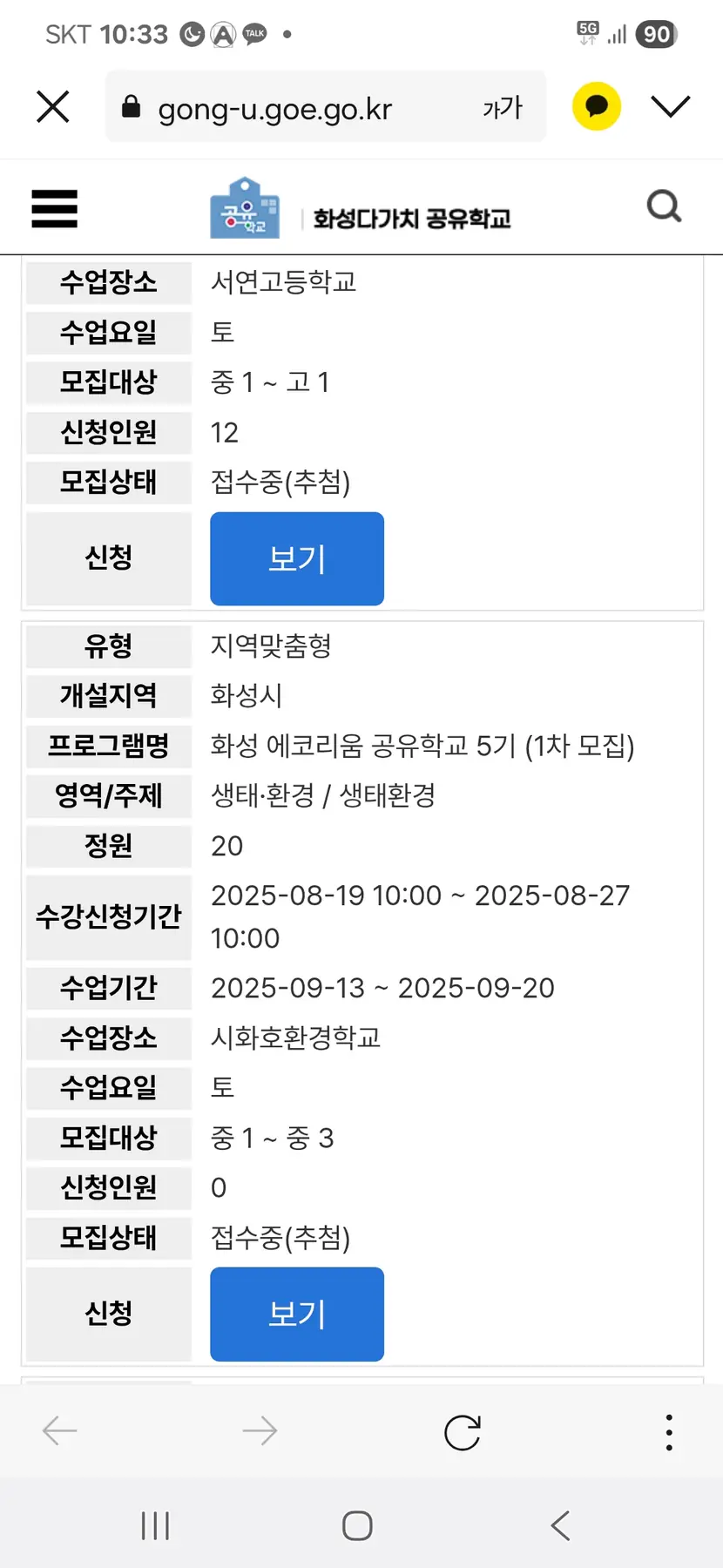Close the in-app browser with X
Image resolution: width=723 pixels, height=1568 pixels.
click(53, 107)
